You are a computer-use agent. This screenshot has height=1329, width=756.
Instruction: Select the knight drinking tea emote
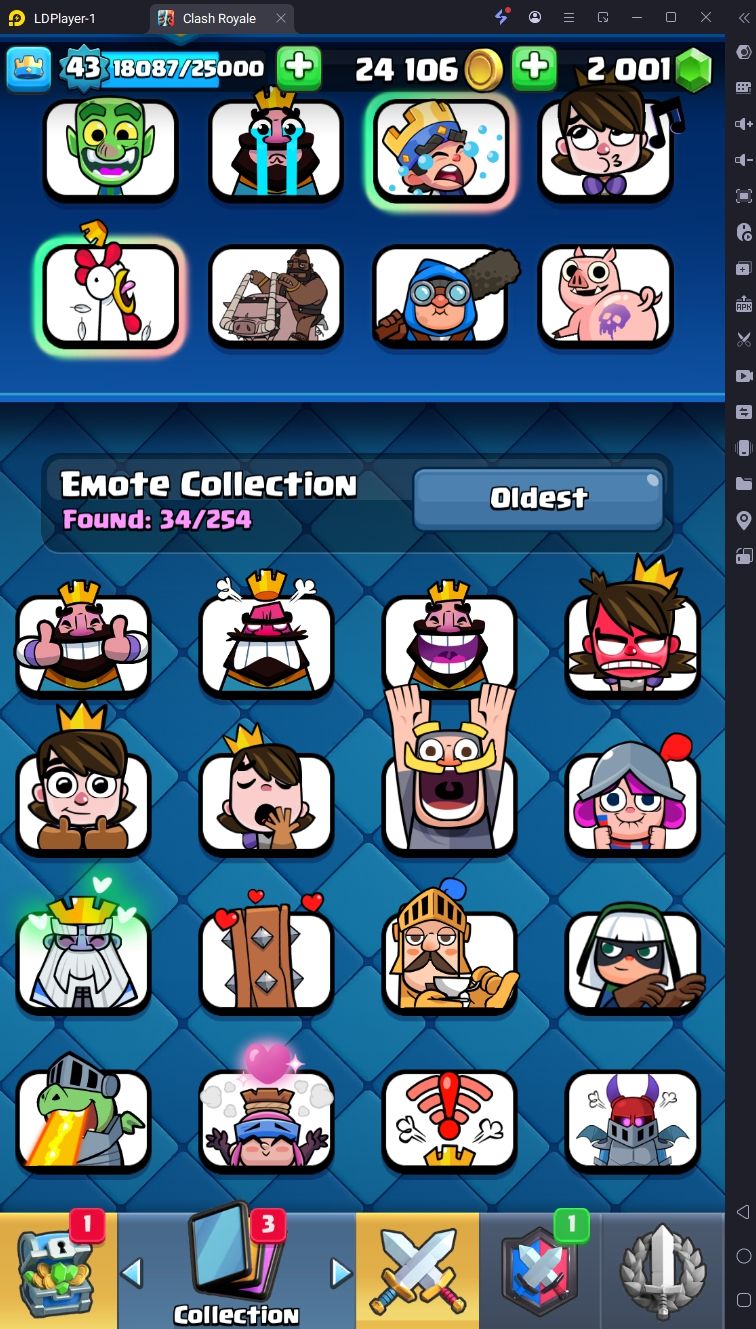(x=449, y=960)
